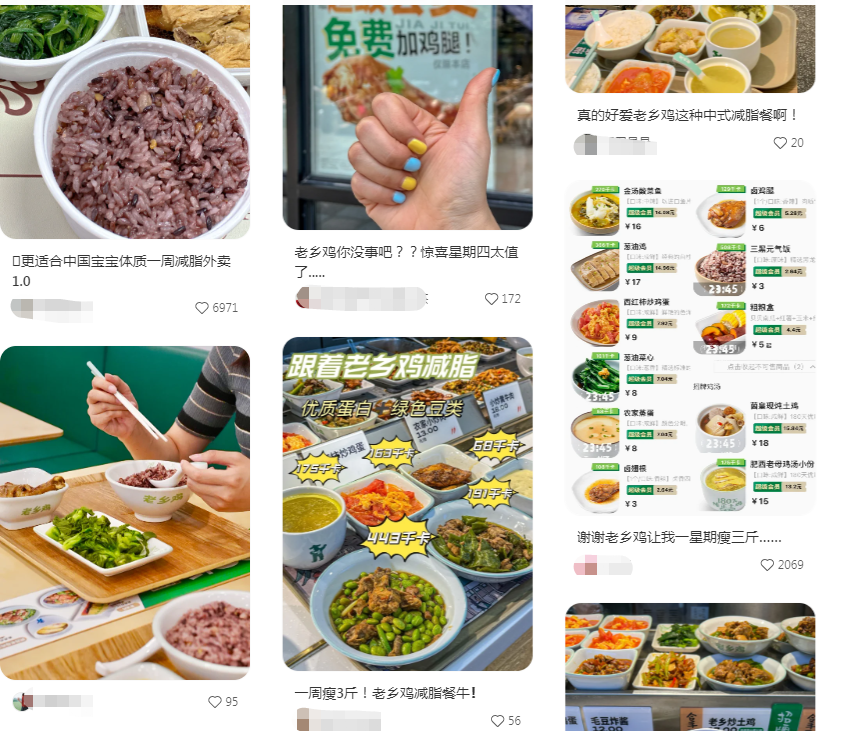View author avatar under the 95-likes post

click(22, 702)
